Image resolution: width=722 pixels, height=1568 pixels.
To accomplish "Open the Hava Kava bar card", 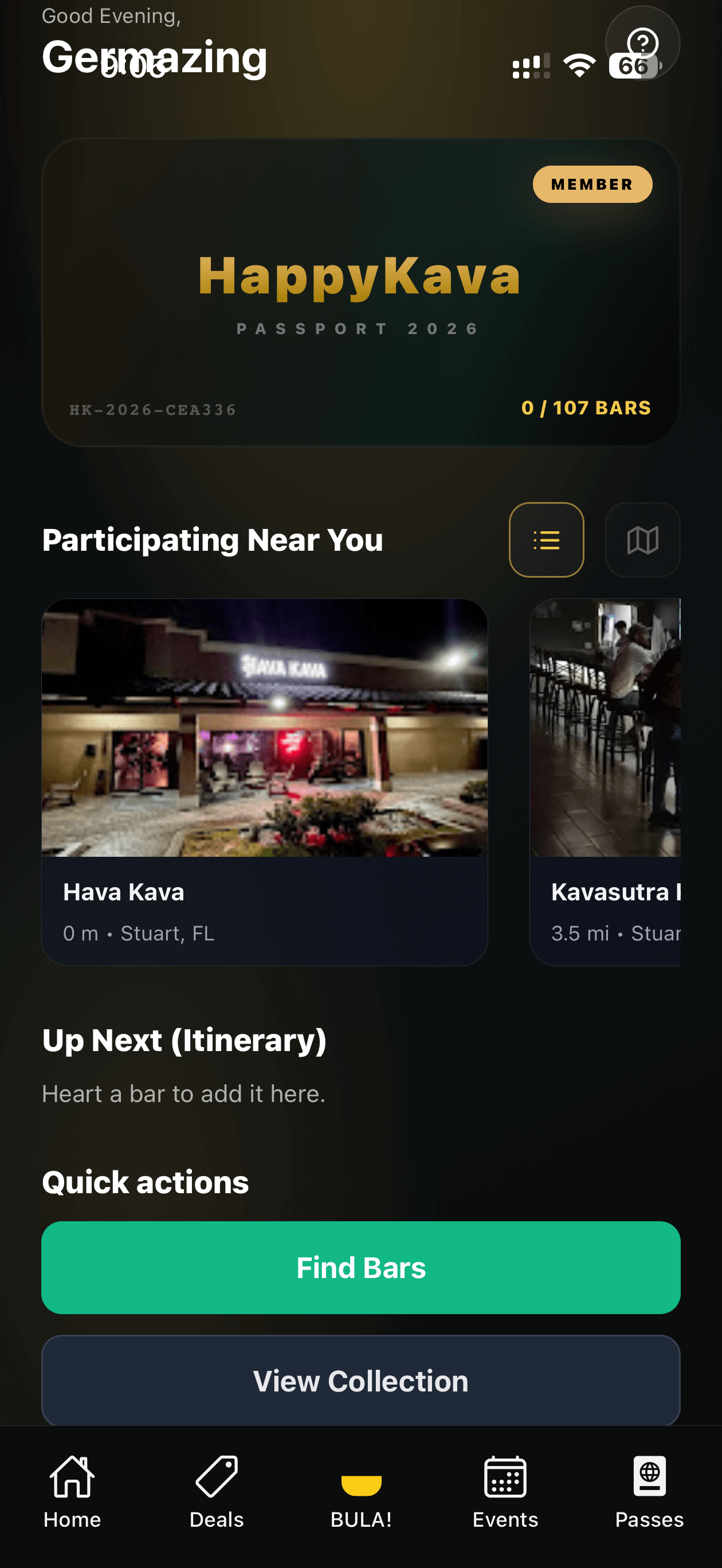I will click(x=264, y=782).
